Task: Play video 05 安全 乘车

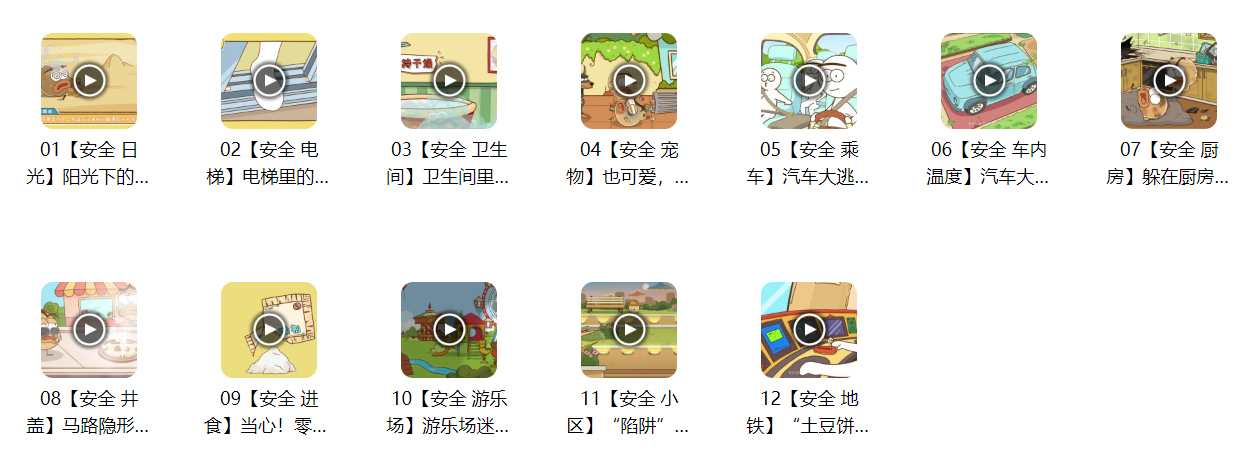Action: [x=809, y=80]
